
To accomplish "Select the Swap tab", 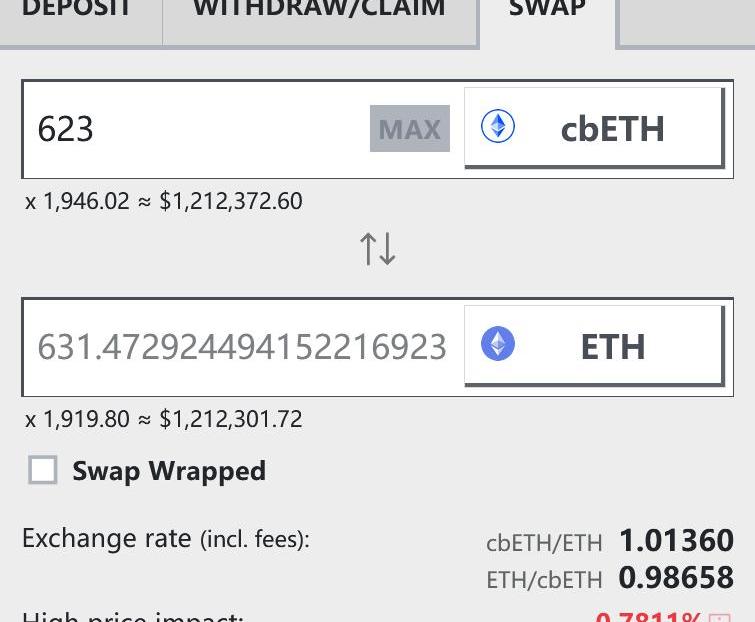I will (547, 14).
